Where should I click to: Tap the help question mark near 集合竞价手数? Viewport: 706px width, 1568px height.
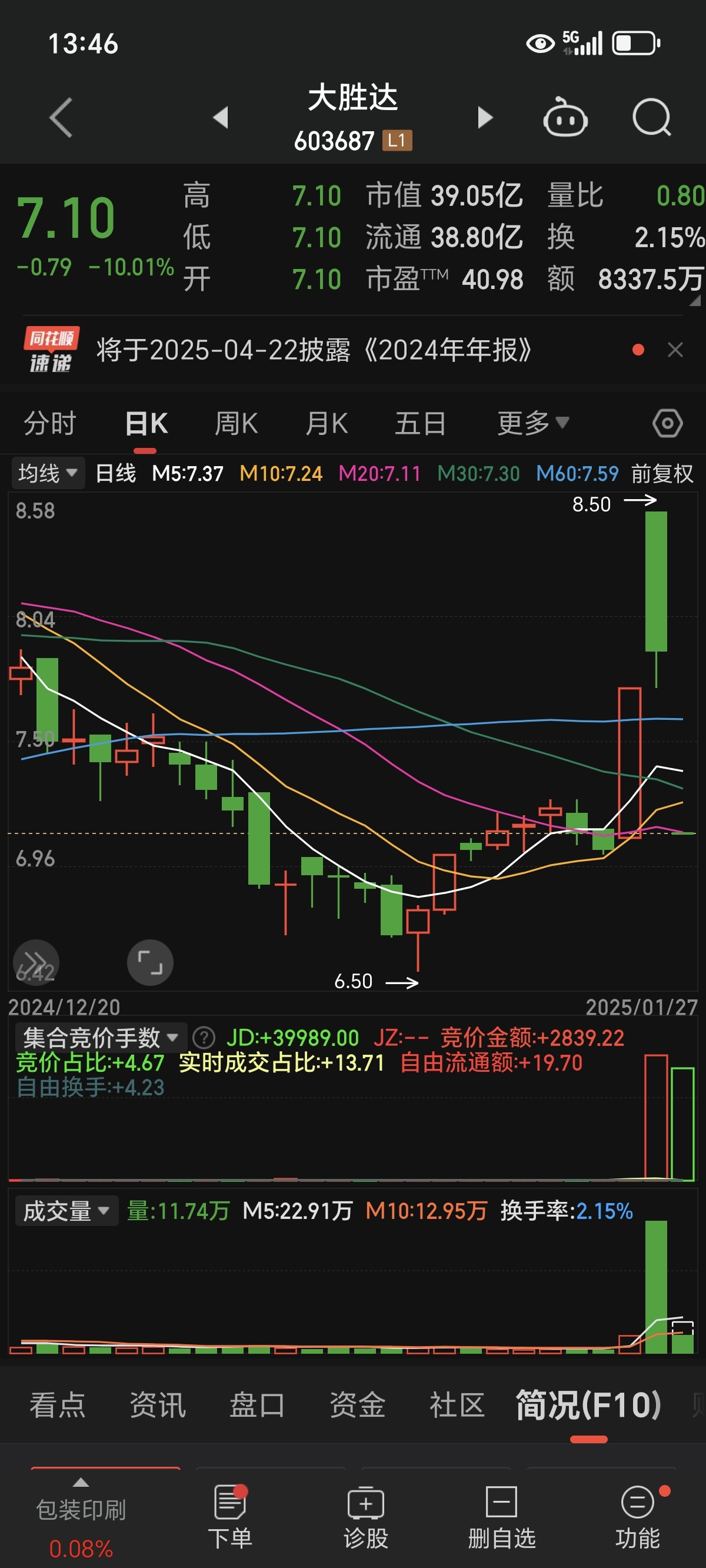(205, 1038)
